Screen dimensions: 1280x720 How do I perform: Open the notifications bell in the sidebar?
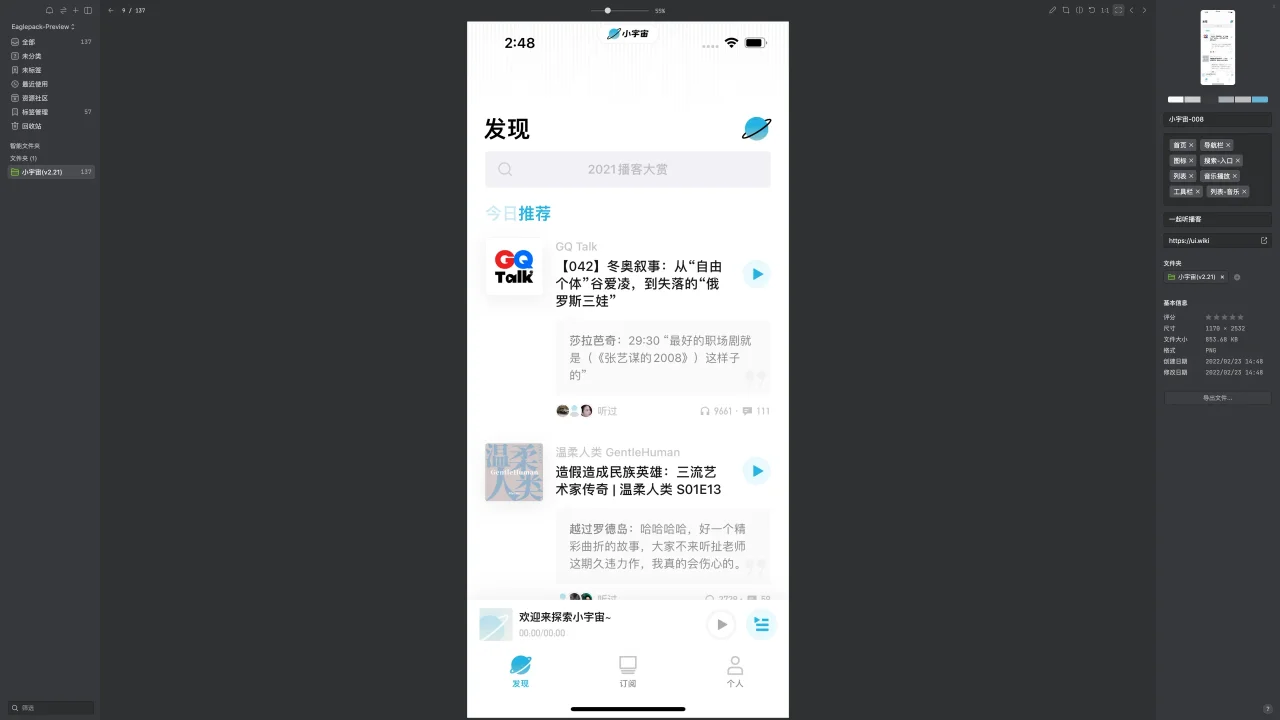(49, 10)
